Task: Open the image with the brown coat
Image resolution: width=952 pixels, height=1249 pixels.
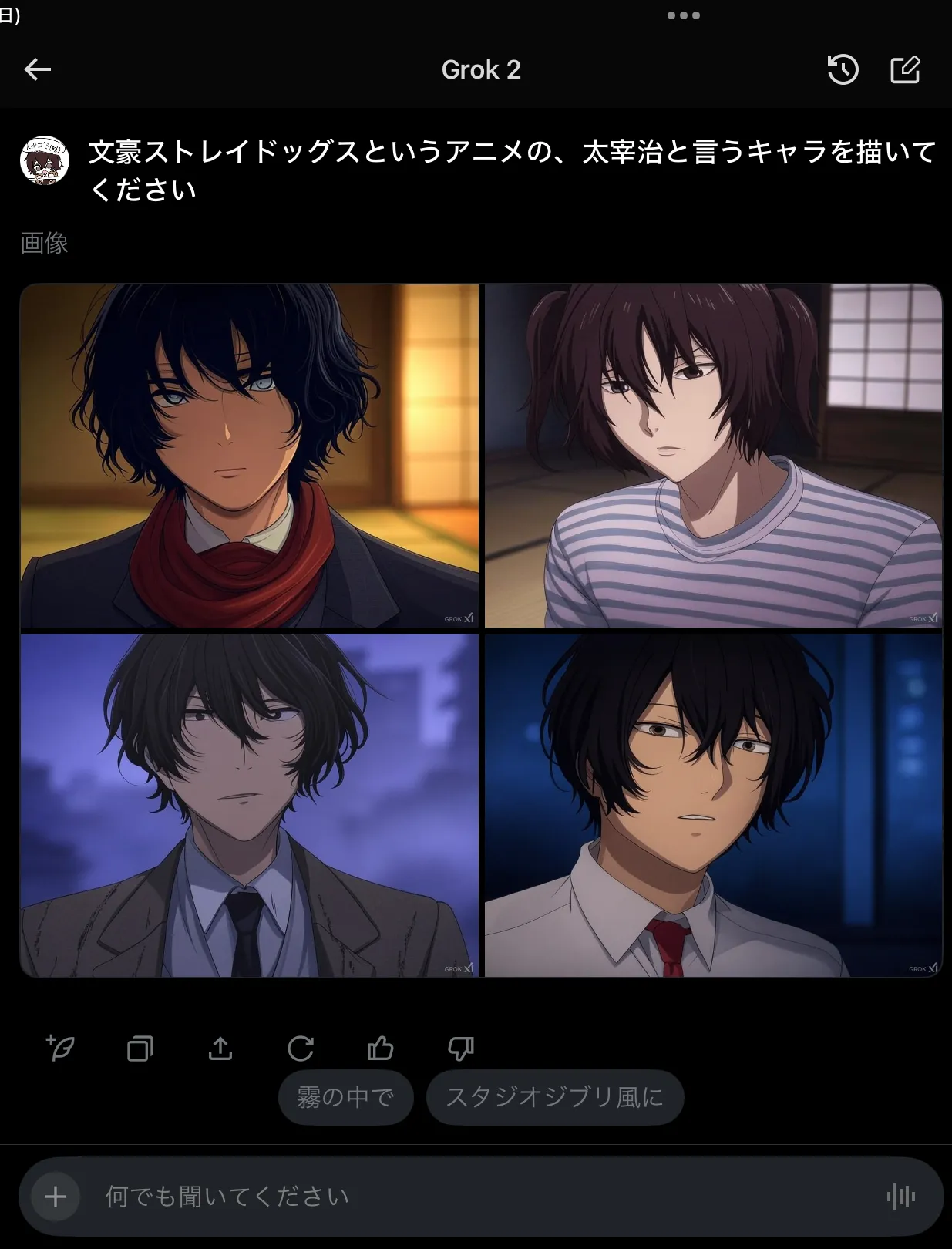Action: pos(249,806)
